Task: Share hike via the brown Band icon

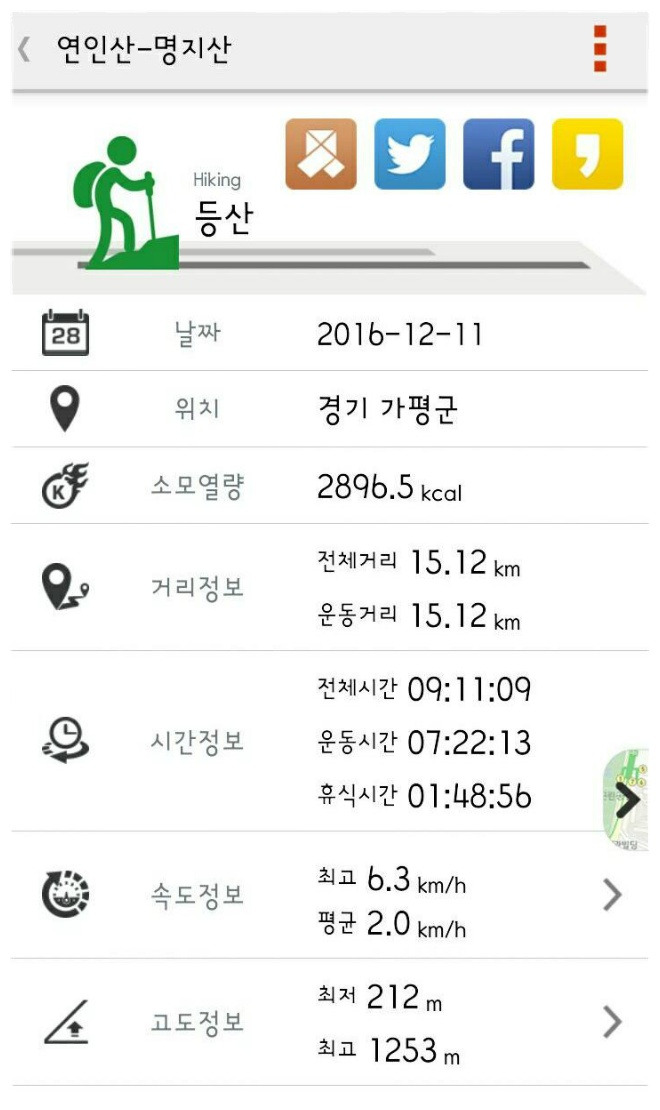Action: coord(321,154)
